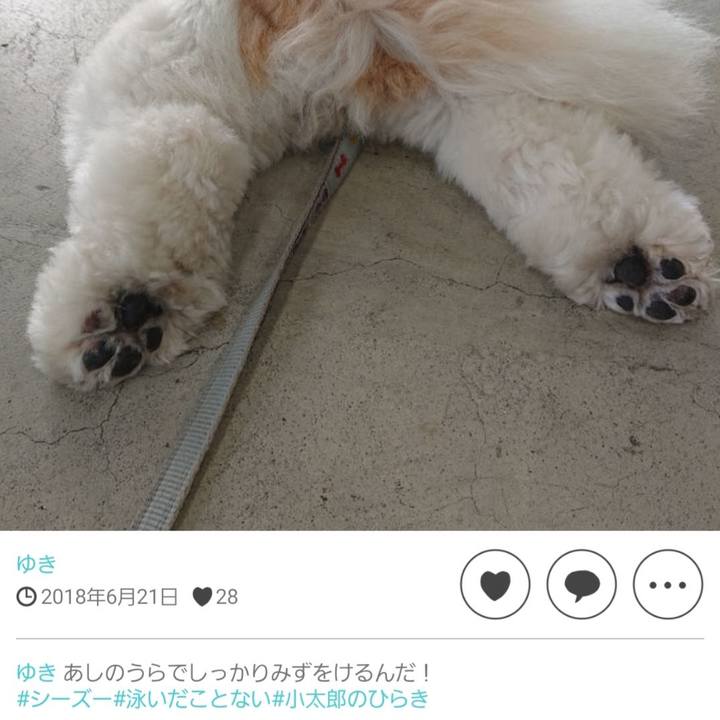Viewport: 720px width, 720px height.
Task: Open the comments speech bubble
Action: (x=582, y=584)
